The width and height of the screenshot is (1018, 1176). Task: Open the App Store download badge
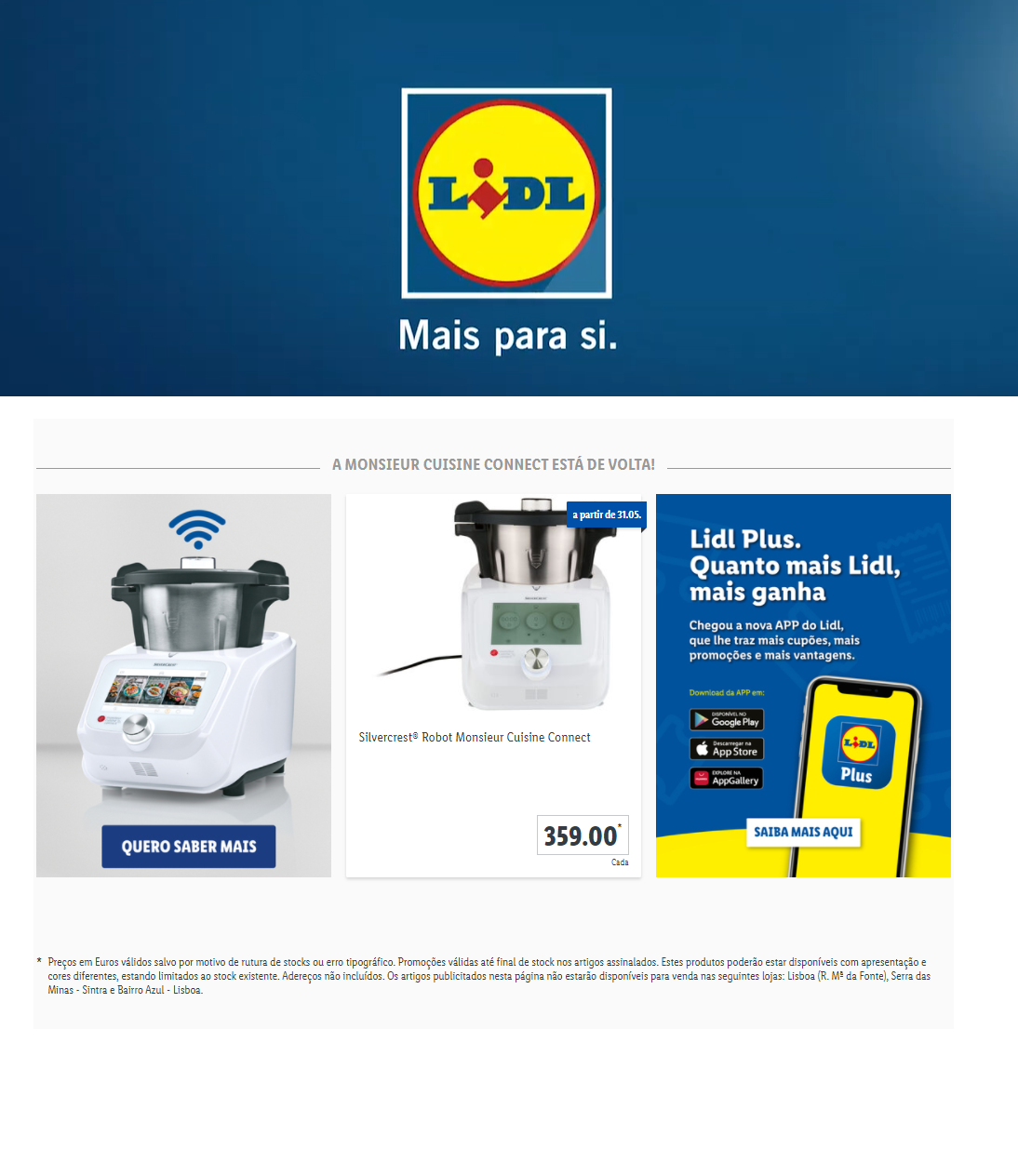[726, 749]
